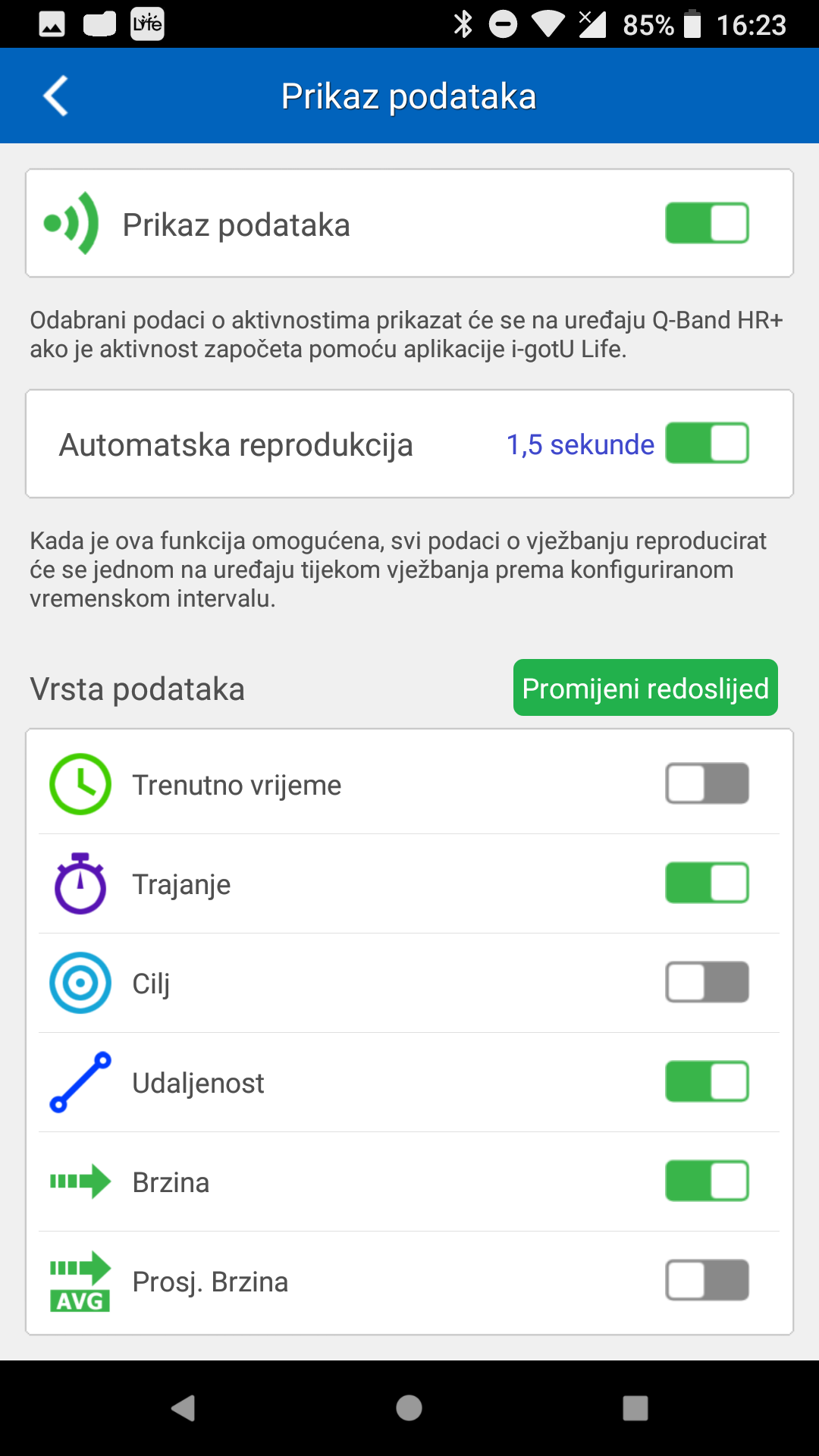The width and height of the screenshot is (819, 1456).
Task: Go back using the header arrow
Action: 55,96
